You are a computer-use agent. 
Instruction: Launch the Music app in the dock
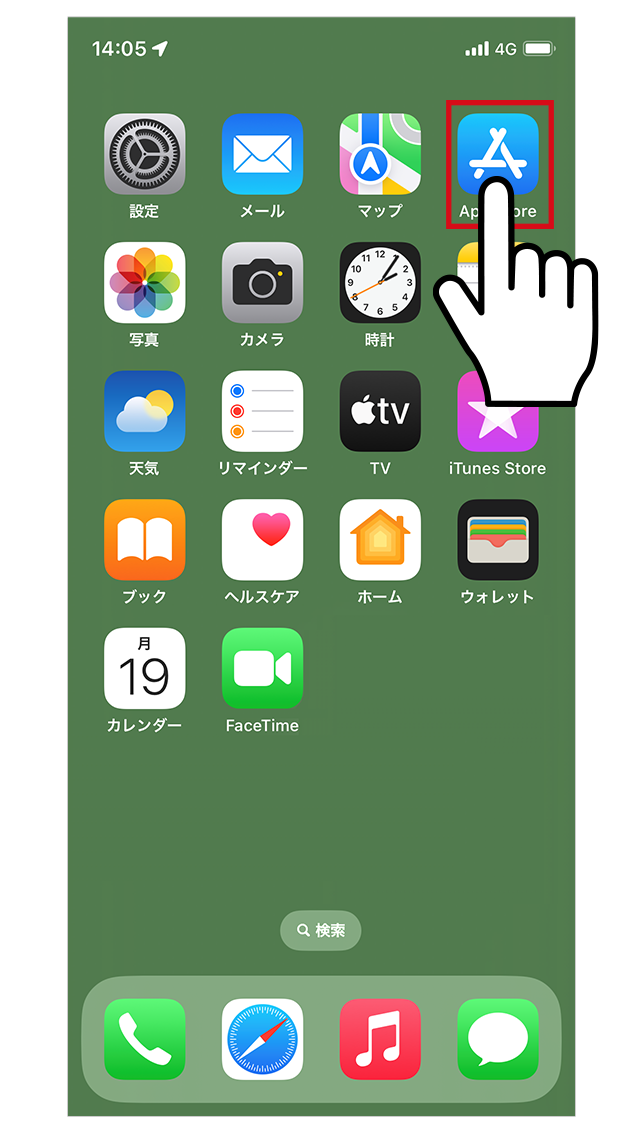tap(380, 1039)
